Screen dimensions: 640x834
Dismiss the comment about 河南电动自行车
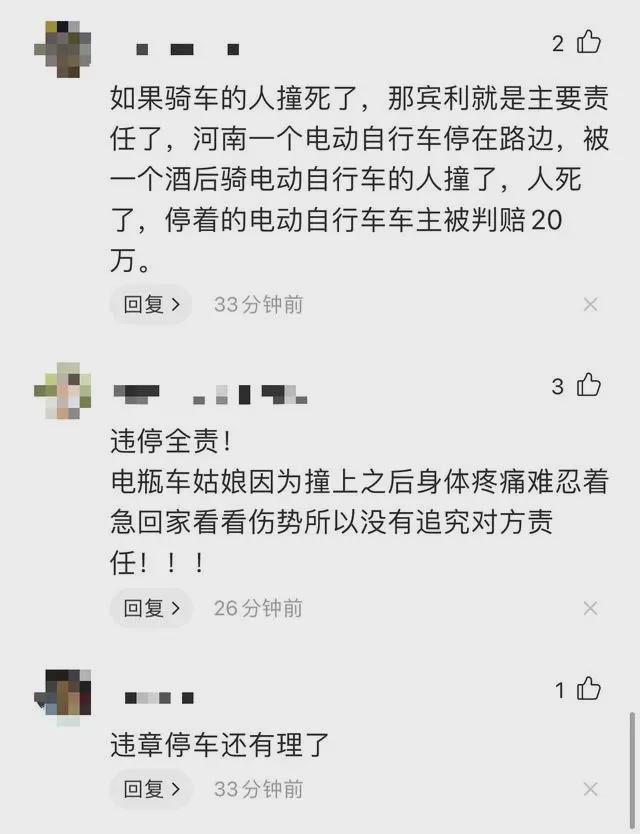click(x=590, y=304)
